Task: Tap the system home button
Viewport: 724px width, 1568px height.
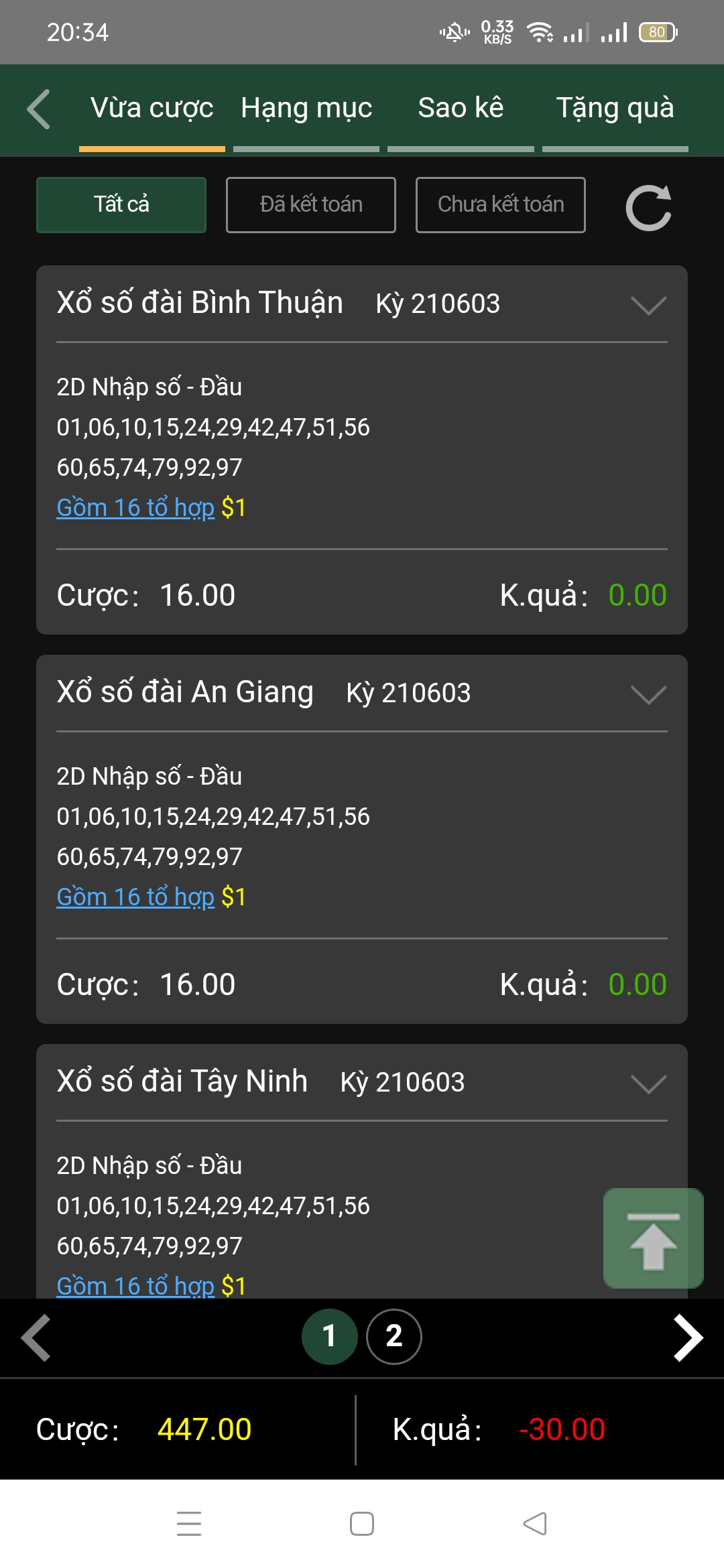Action: click(x=362, y=1524)
